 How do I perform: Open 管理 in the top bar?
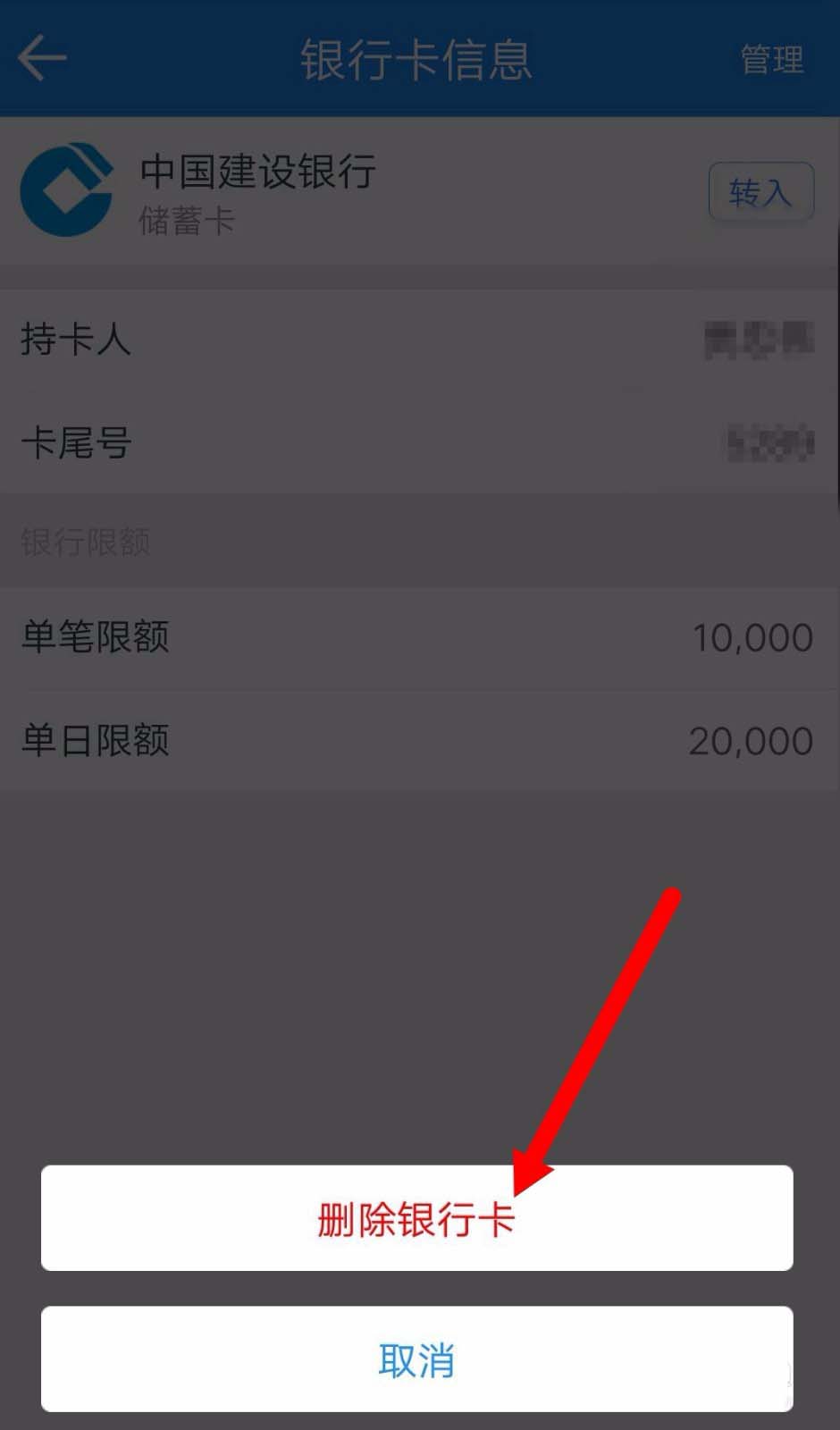(771, 60)
